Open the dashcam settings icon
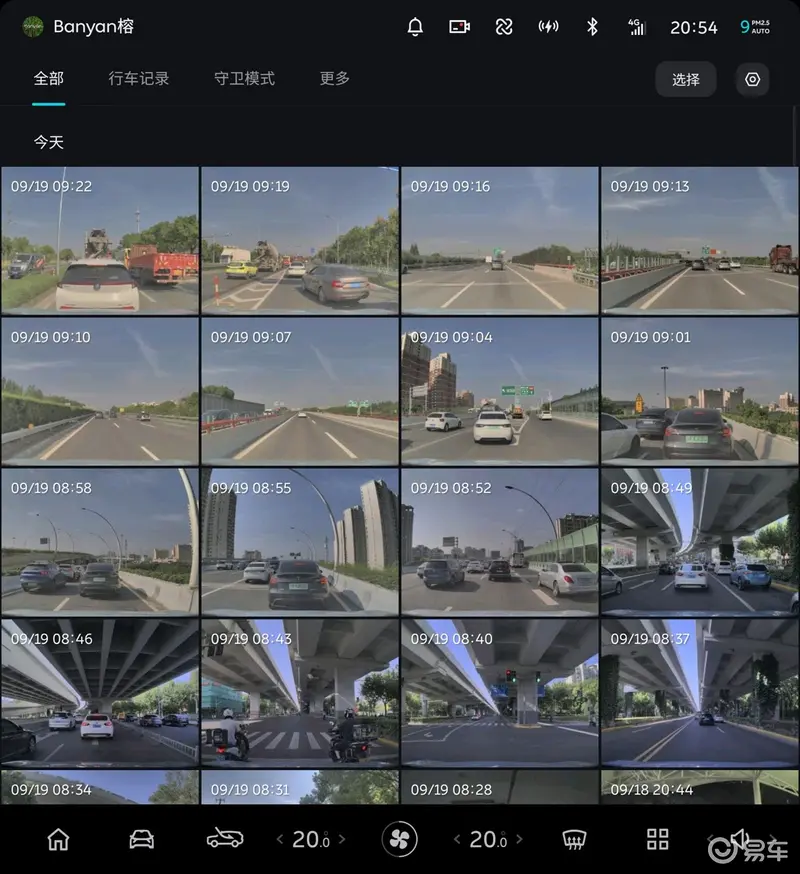The width and height of the screenshot is (800, 874). (x=753, y=79)
